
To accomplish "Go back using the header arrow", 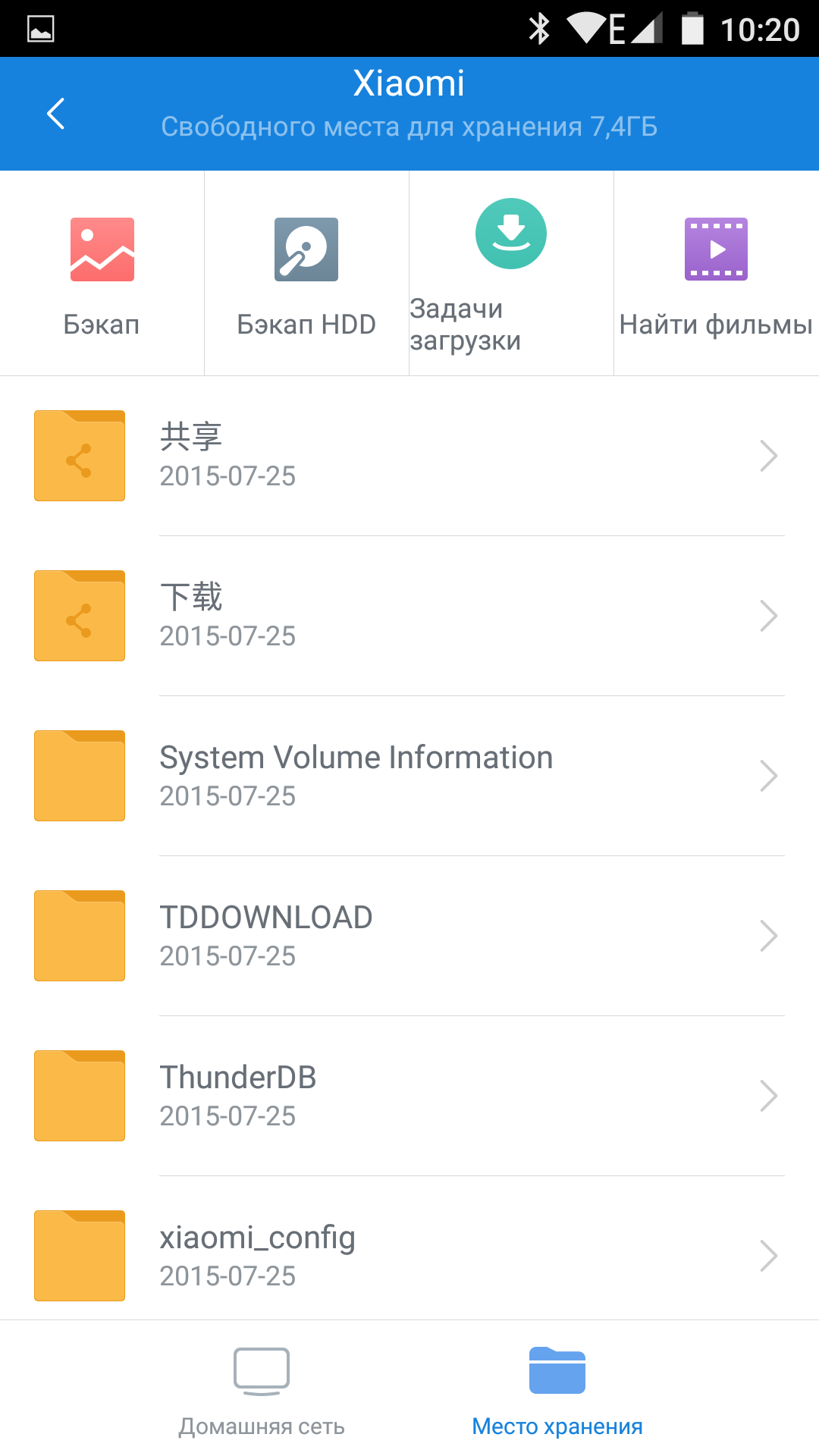I will (x=56, y=114).
